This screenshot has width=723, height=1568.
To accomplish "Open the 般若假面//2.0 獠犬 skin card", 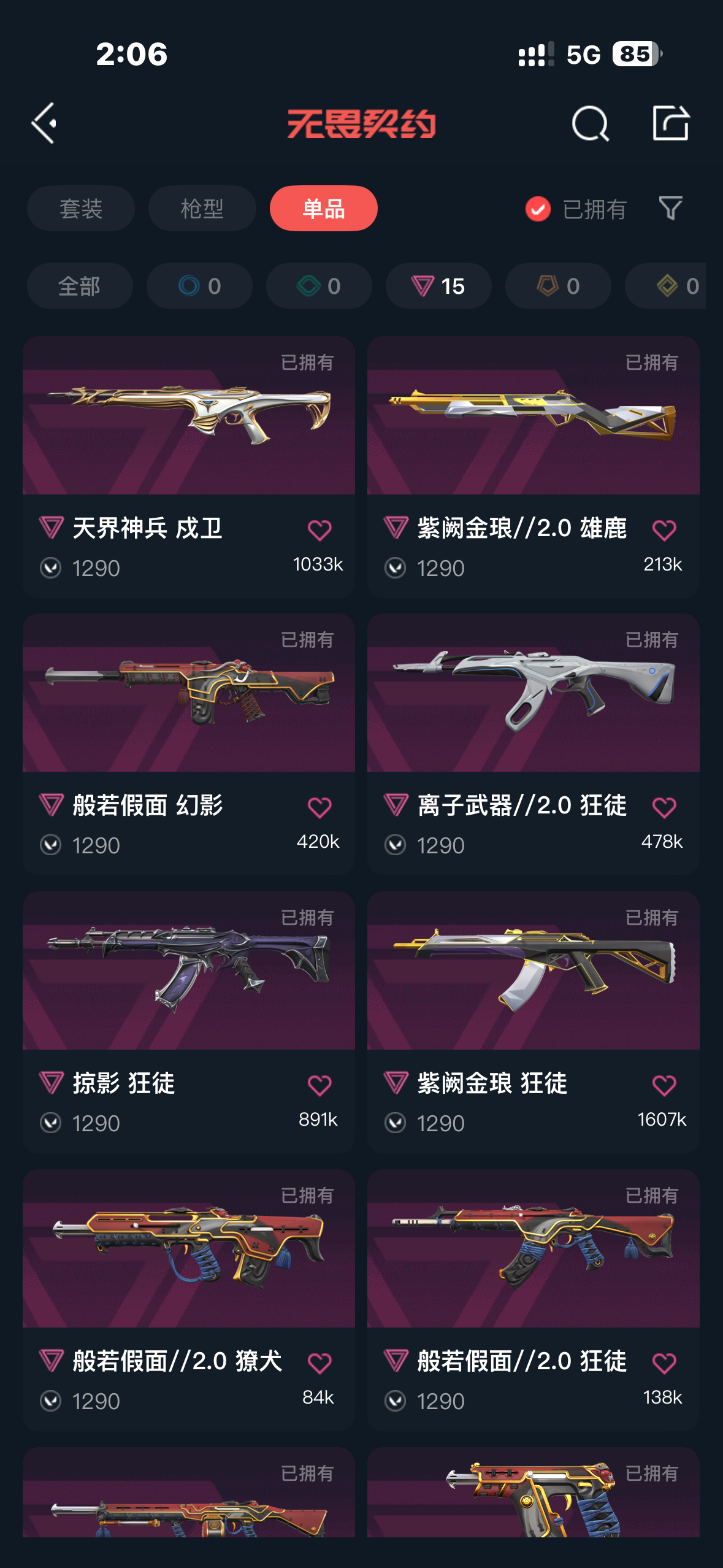I will [188, 1258].
